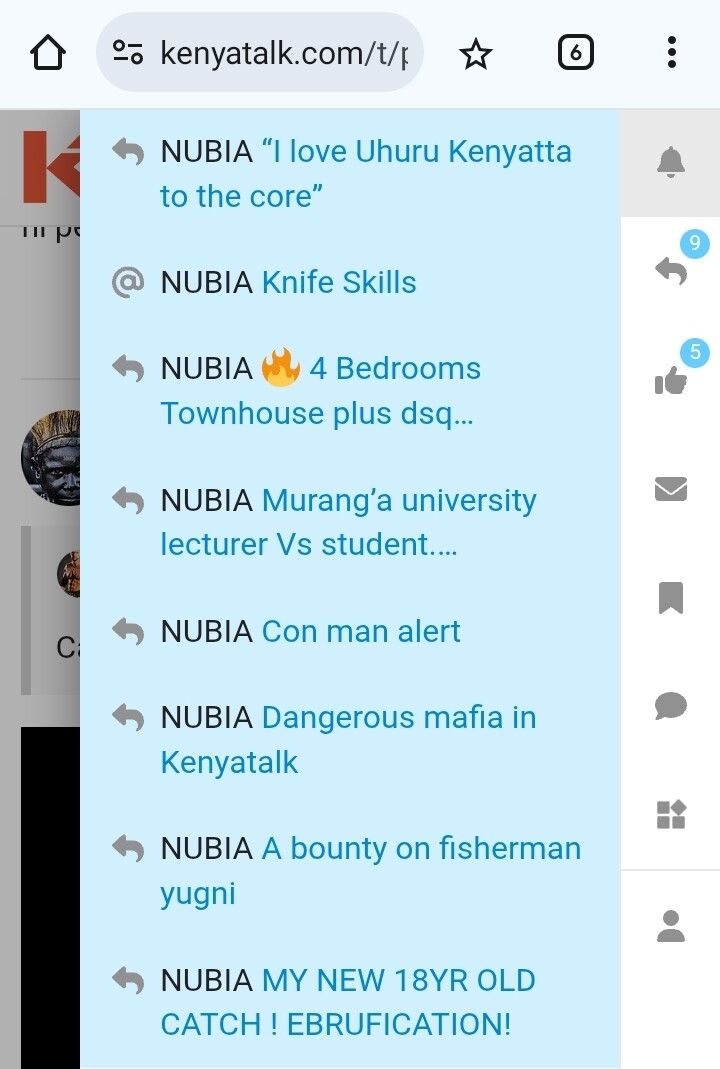Open the tab switcher showing 6 tabs
720x1069 pixels.
pos(575,53)
